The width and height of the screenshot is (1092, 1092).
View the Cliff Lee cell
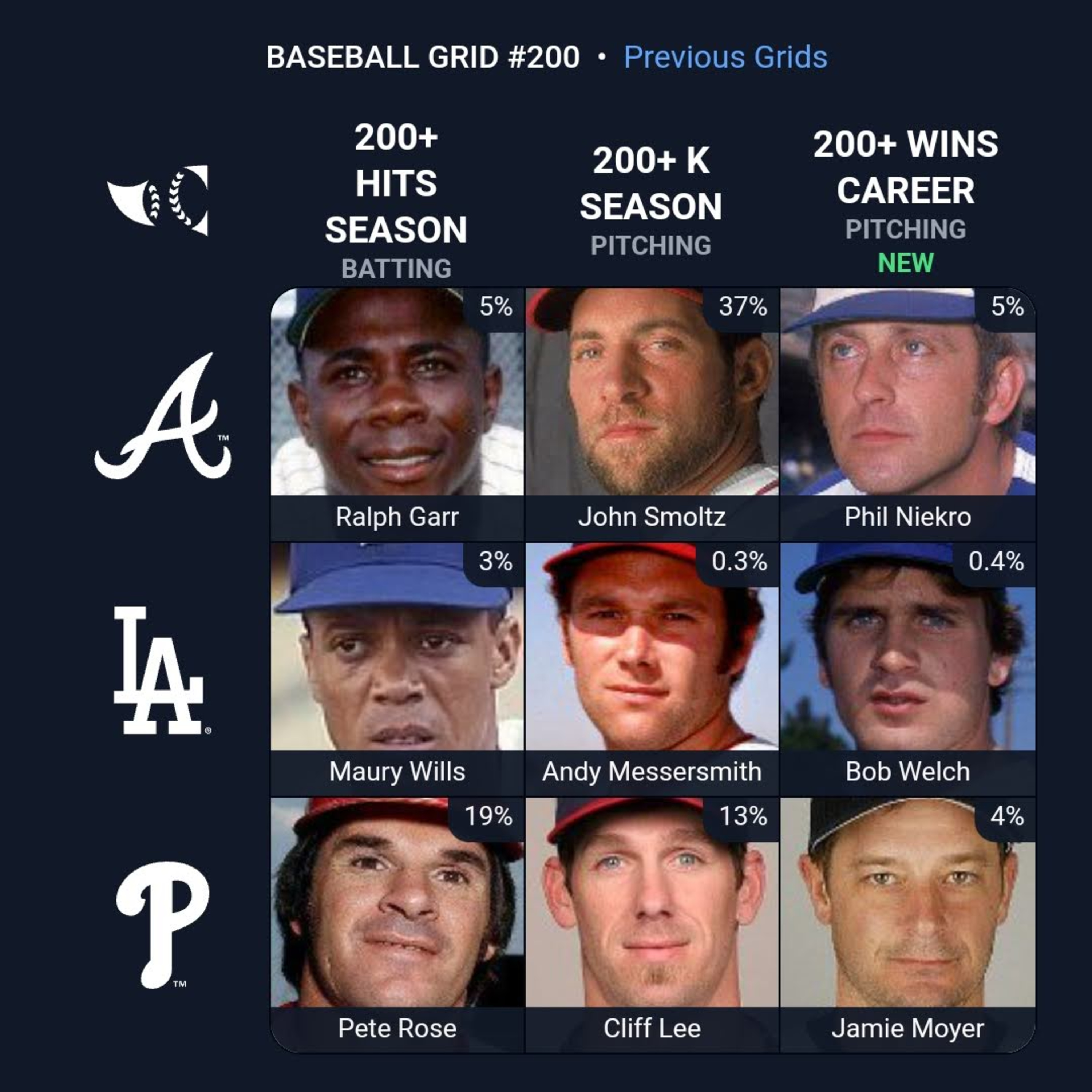coord(652,925)
